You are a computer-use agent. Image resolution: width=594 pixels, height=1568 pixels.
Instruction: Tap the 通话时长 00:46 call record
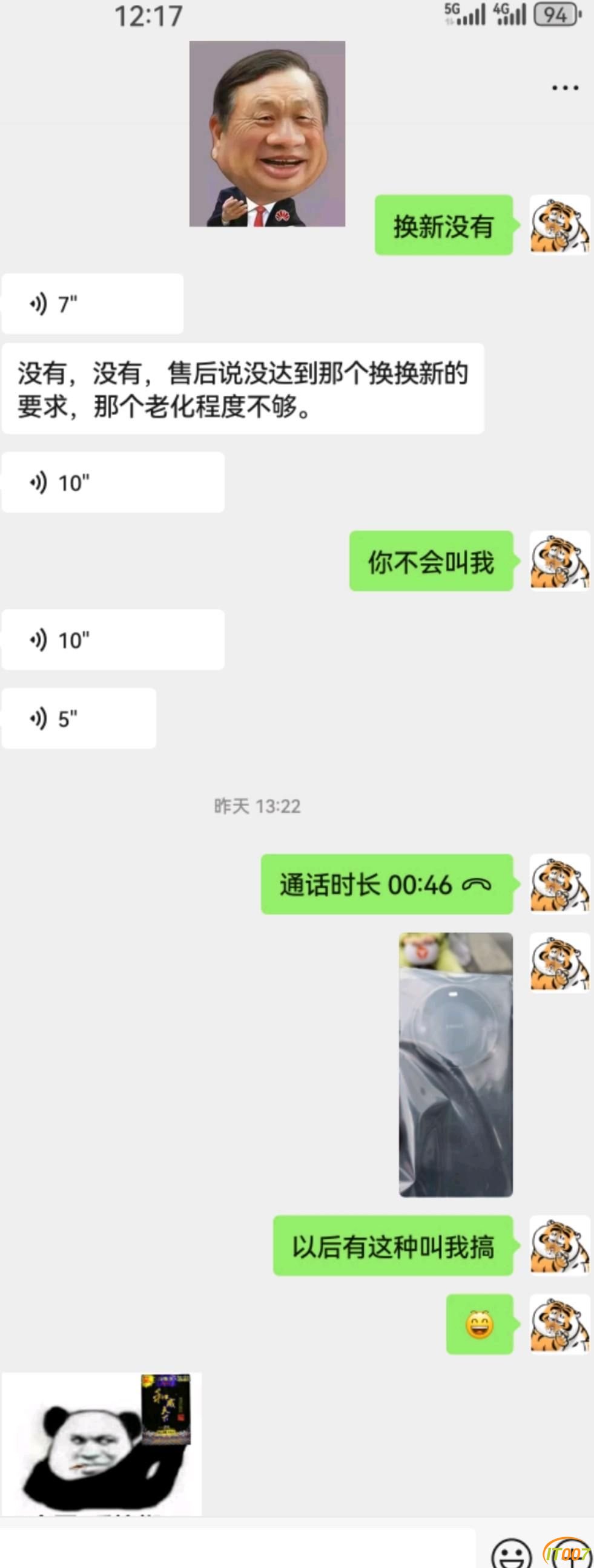coord(386,884)
